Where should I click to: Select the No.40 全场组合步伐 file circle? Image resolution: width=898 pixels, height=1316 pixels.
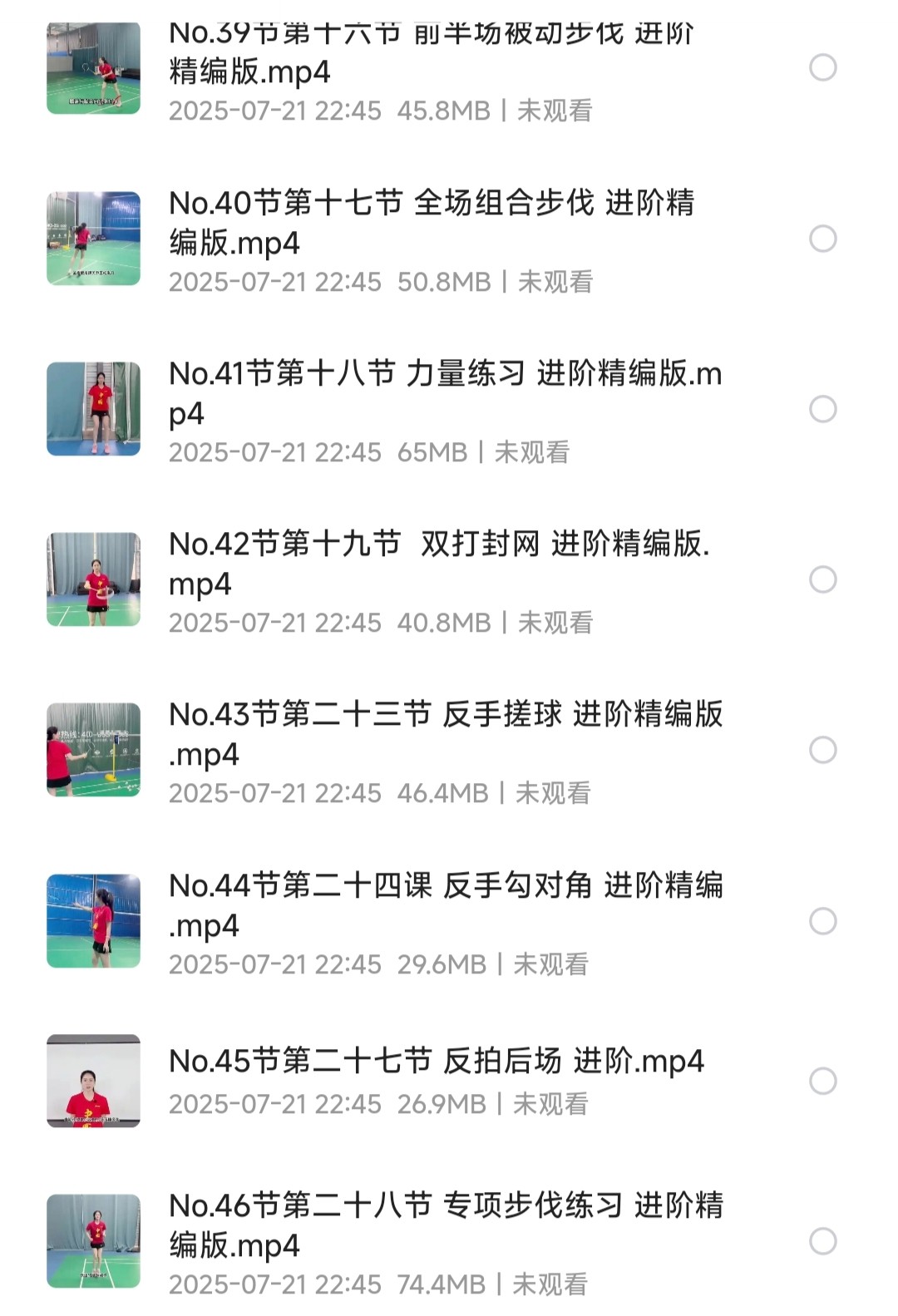click(x=822, y=239)
